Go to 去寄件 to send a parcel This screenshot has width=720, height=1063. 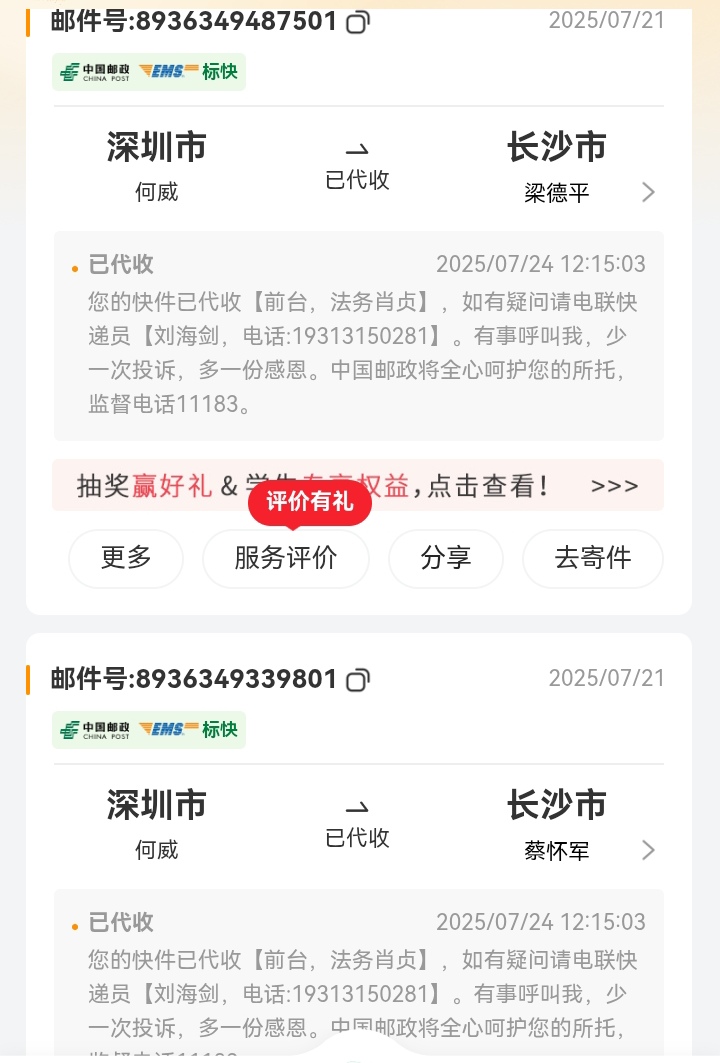point(593,558)
